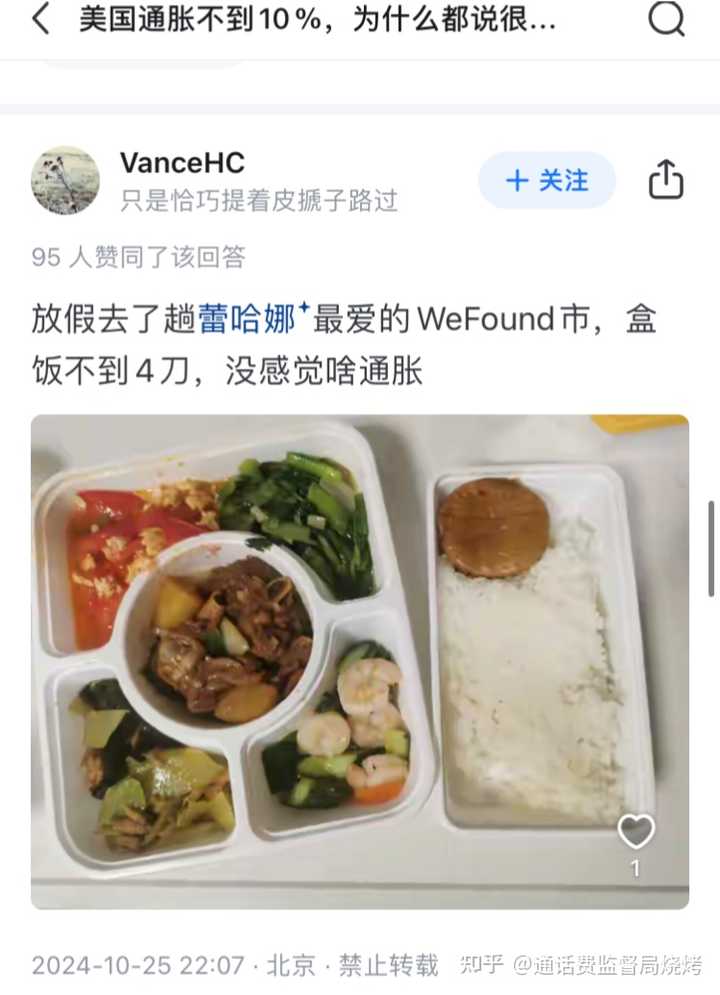Open search via the magnifier icon
This screenshot has height=995, width=720.
[x=666, y=19]
